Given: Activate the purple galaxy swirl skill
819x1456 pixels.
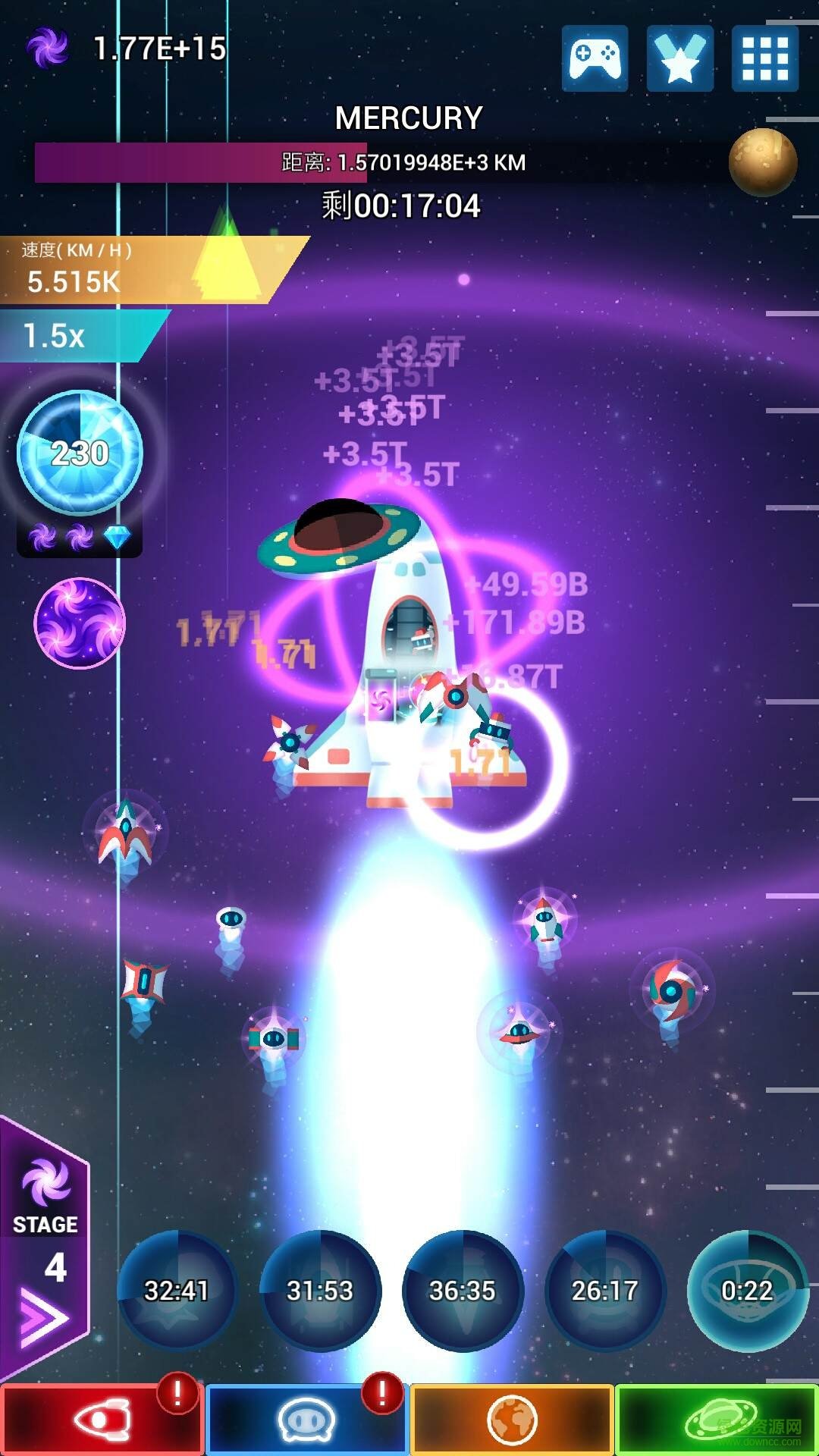Looking at the screenshot, I should pos(80,623).
